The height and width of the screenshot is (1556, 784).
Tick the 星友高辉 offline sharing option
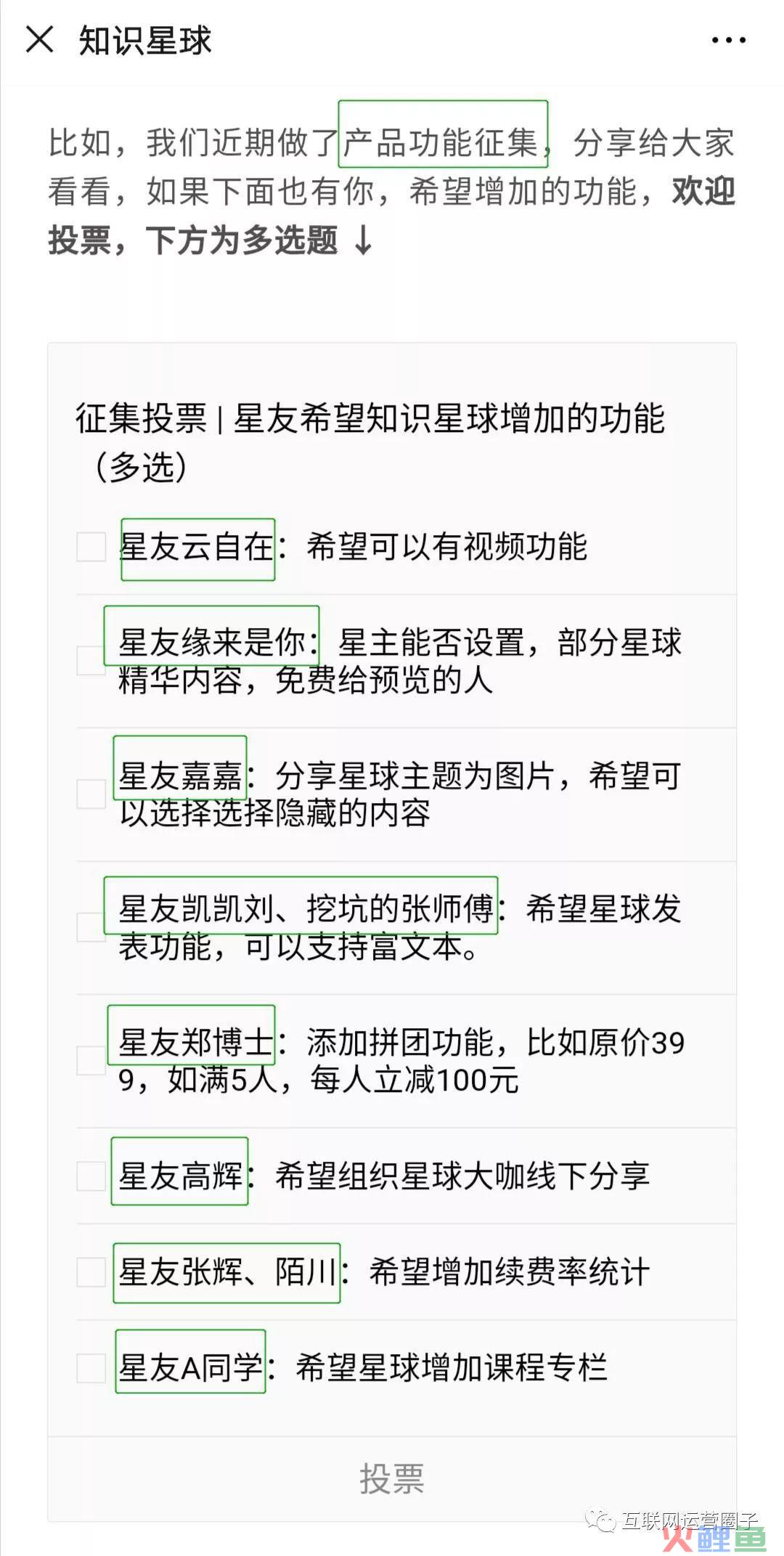(x=91, y=1176)
